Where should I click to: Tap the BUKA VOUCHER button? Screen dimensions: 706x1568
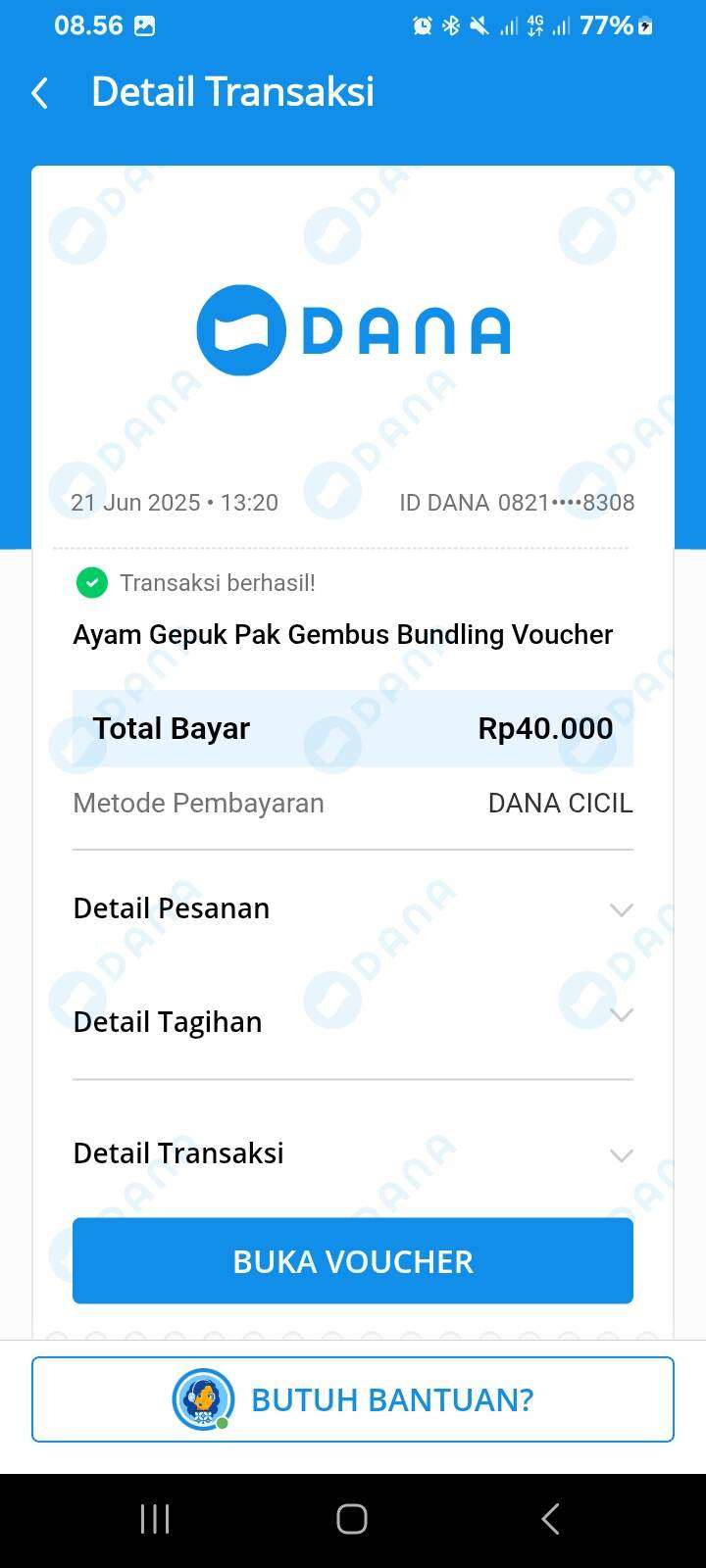353,1261
